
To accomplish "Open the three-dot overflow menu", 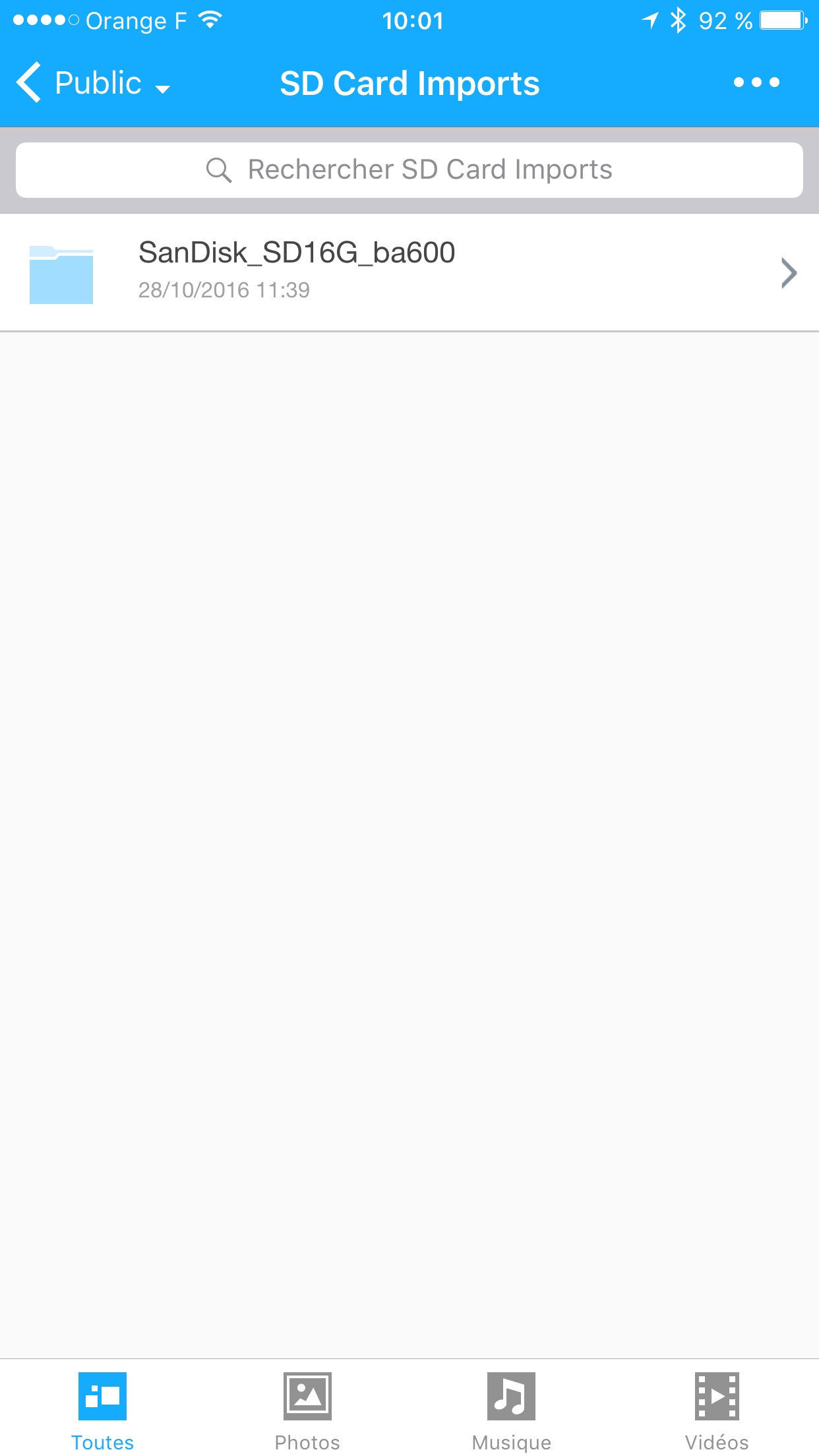I will [x=756, y=83].
